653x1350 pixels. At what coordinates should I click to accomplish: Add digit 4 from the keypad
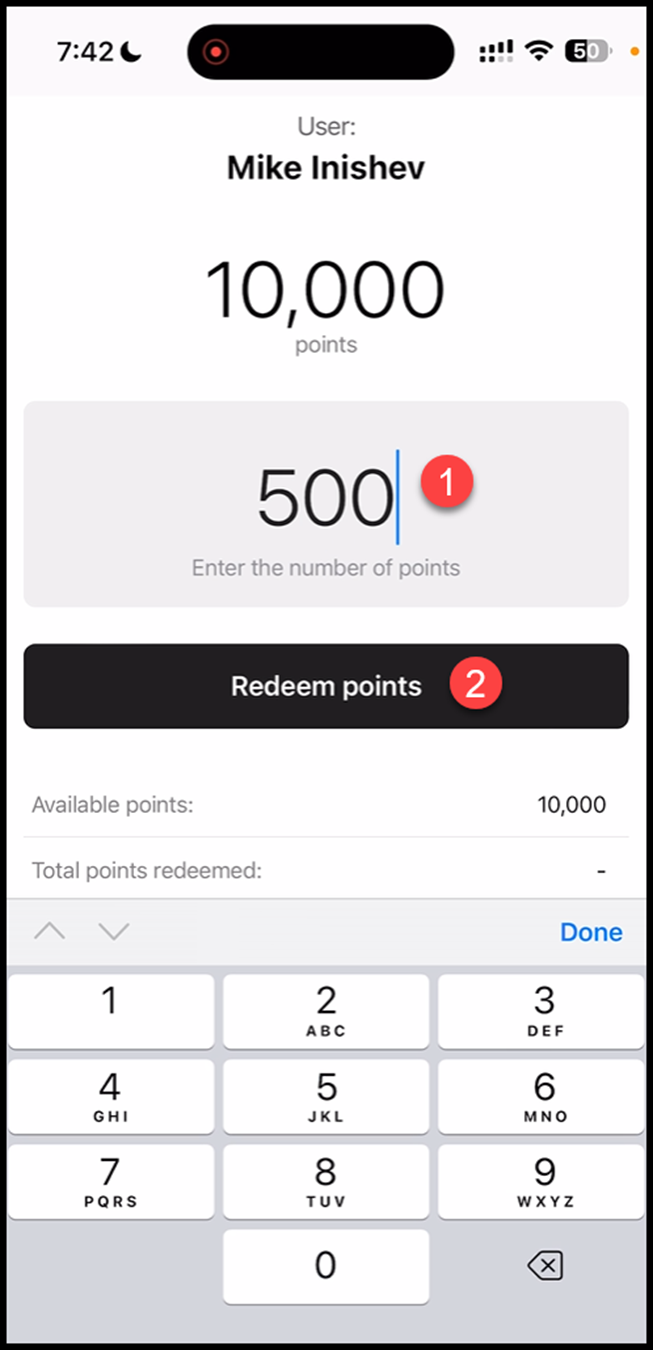[x=110, y=1096]
